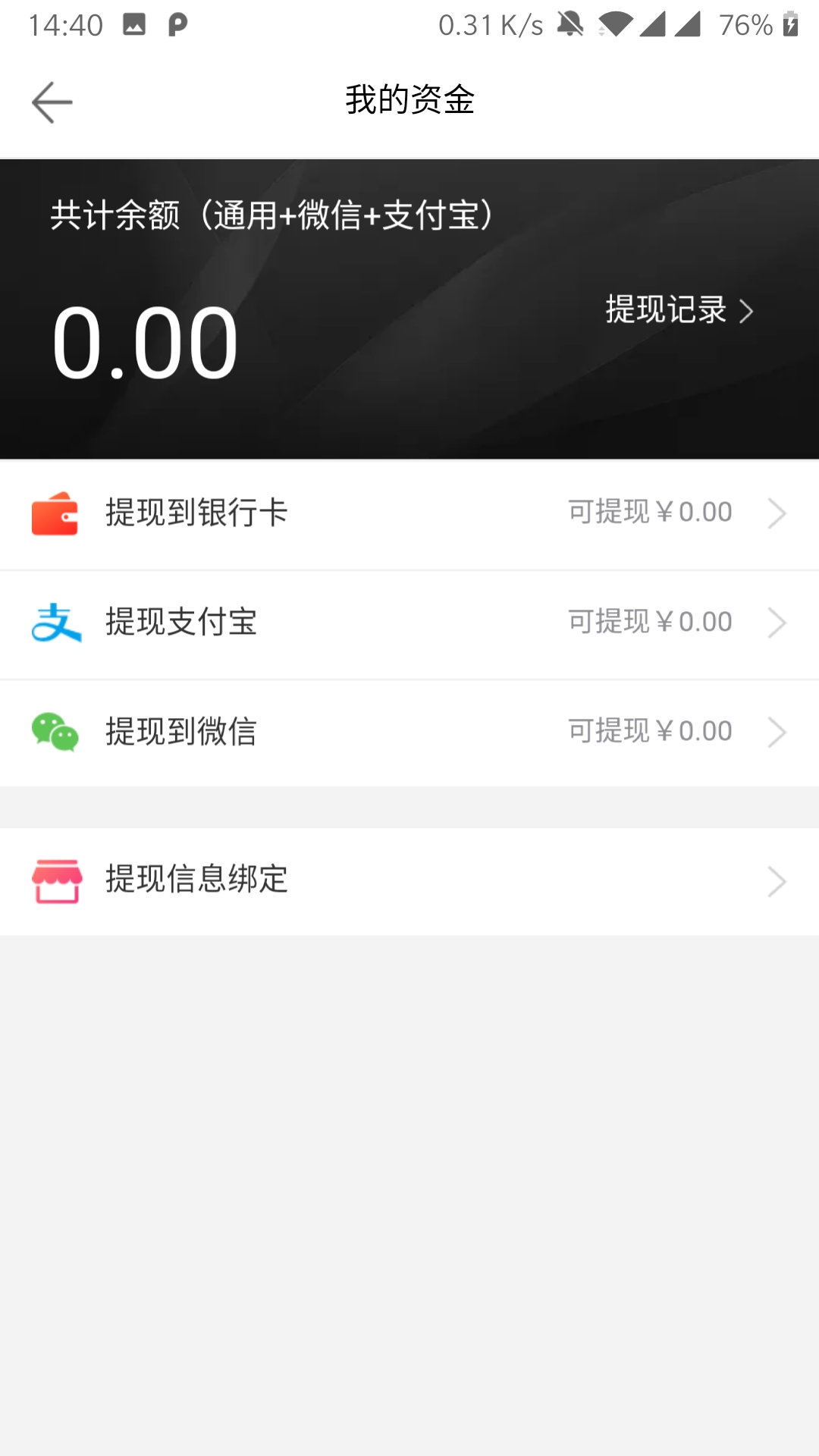This screenshot has width=819, height=1456.
Task: Expand the 提现支付宝 row chevron
Action: click(777, 623)
